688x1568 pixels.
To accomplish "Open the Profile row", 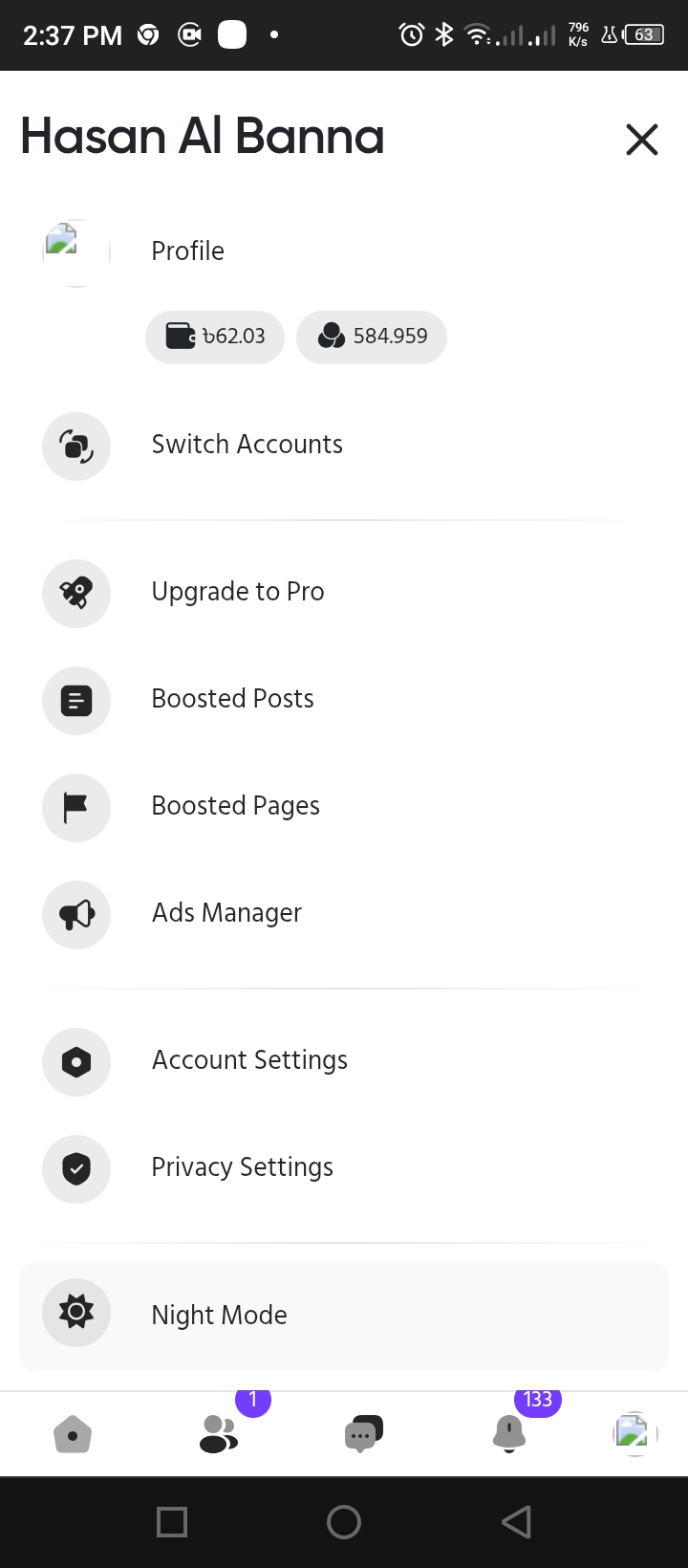I will 344,251.
